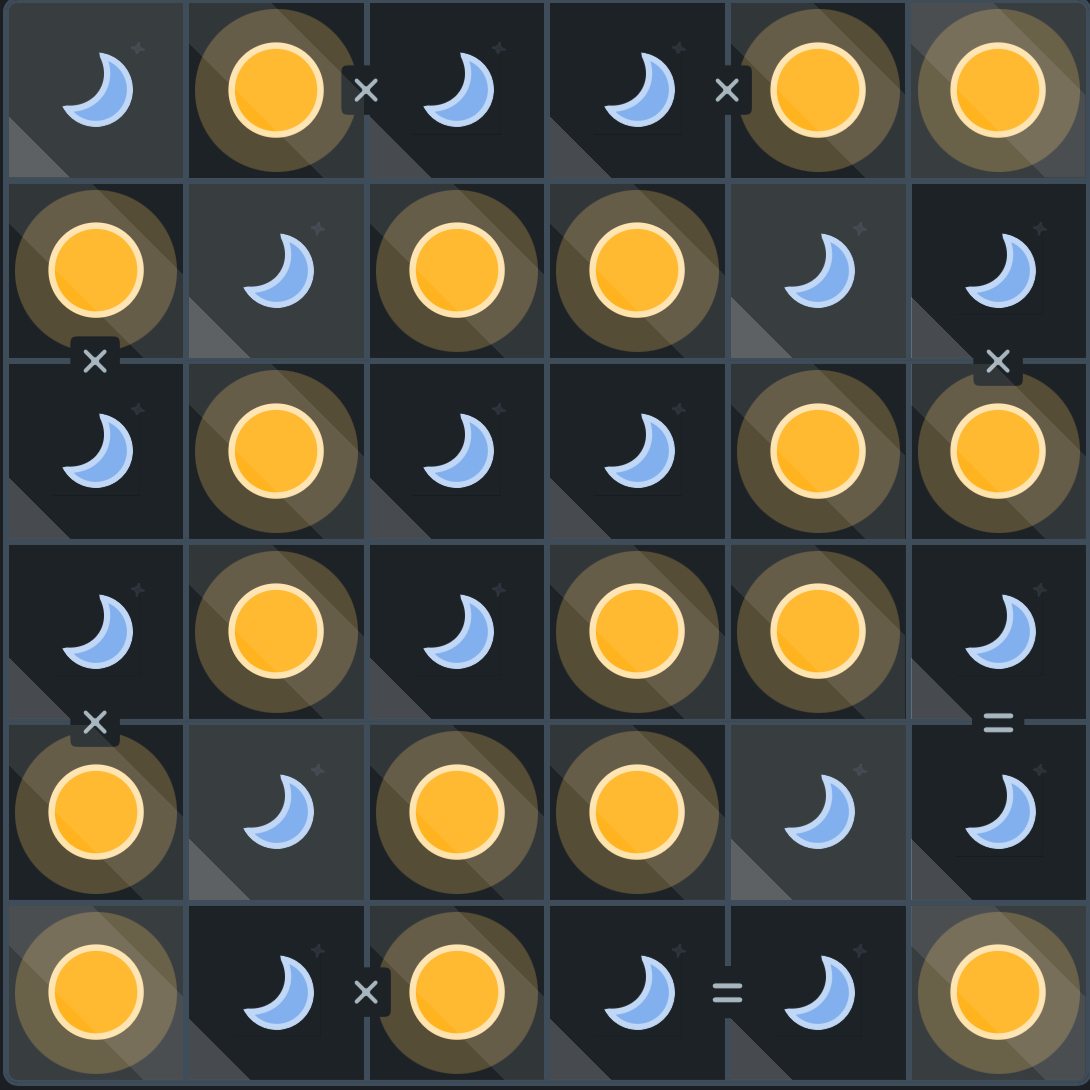The height and width of the screenshot is (1090, 1090).
Task: Tap the sun in row 4, column 5
Action: 818,631
